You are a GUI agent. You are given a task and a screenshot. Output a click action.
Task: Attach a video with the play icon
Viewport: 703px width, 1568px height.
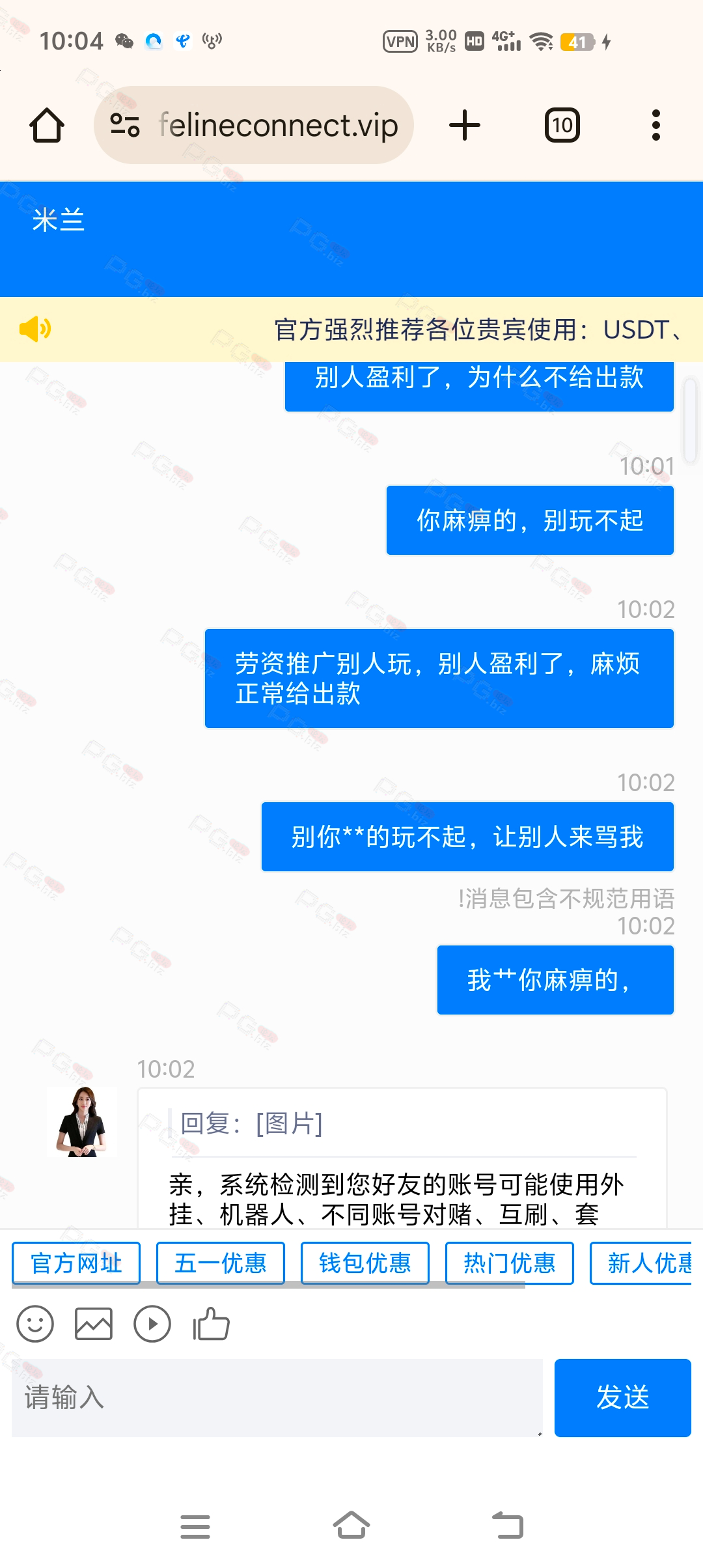tap(152, 1324)
